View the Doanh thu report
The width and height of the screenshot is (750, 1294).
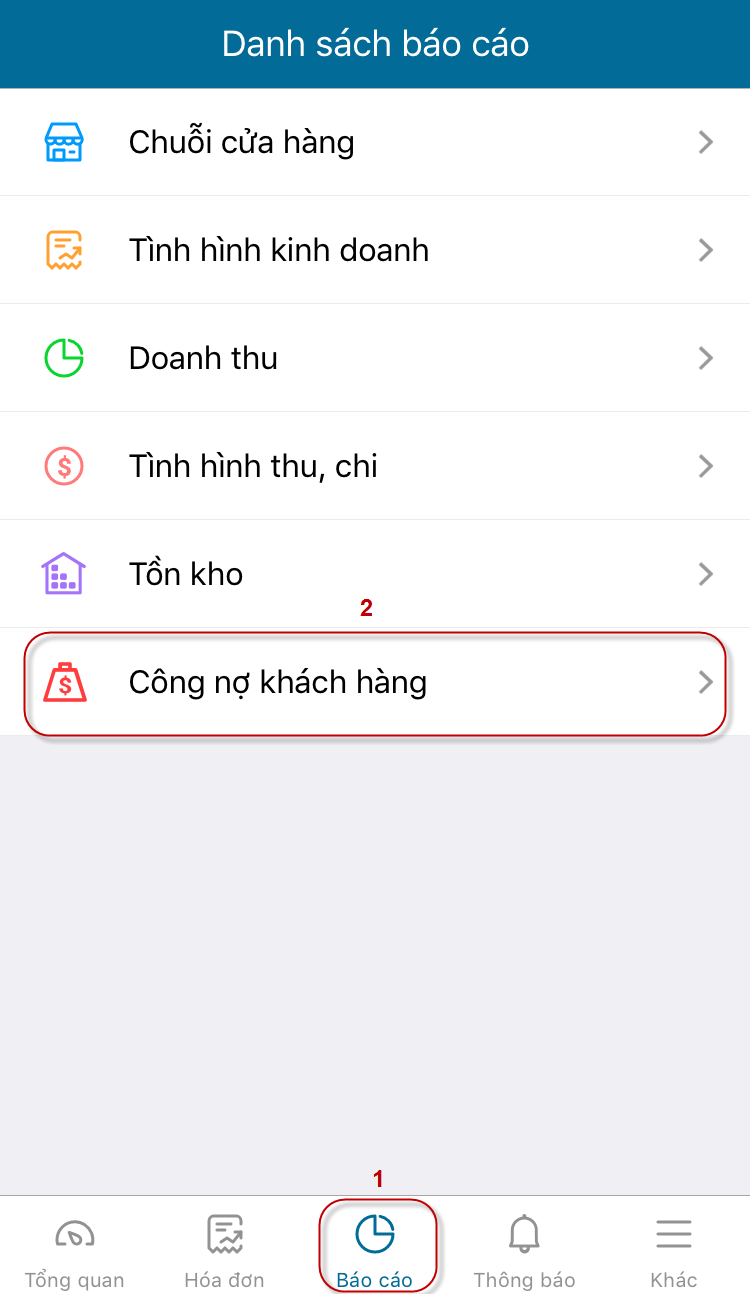pos(375,358)
